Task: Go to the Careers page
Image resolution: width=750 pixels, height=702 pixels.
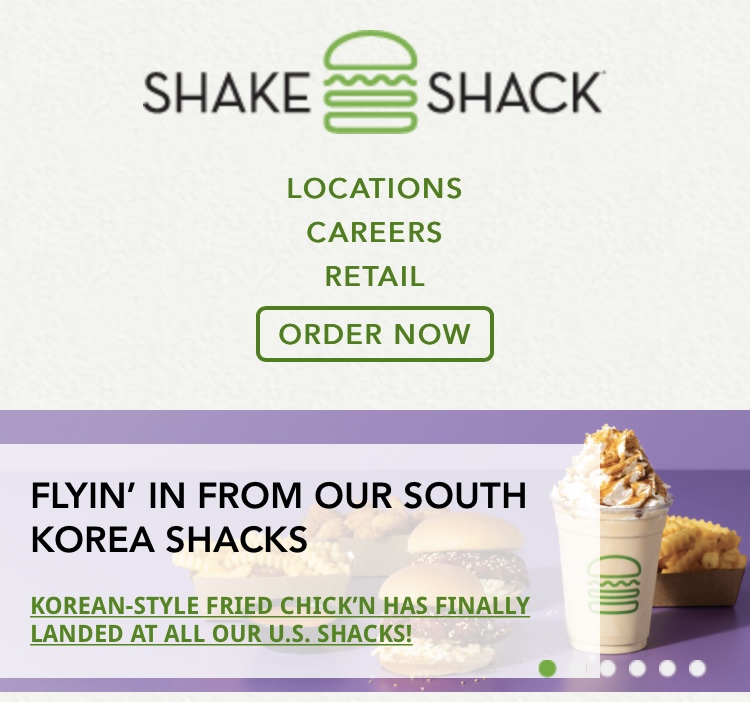Action: tap(374, 232)
